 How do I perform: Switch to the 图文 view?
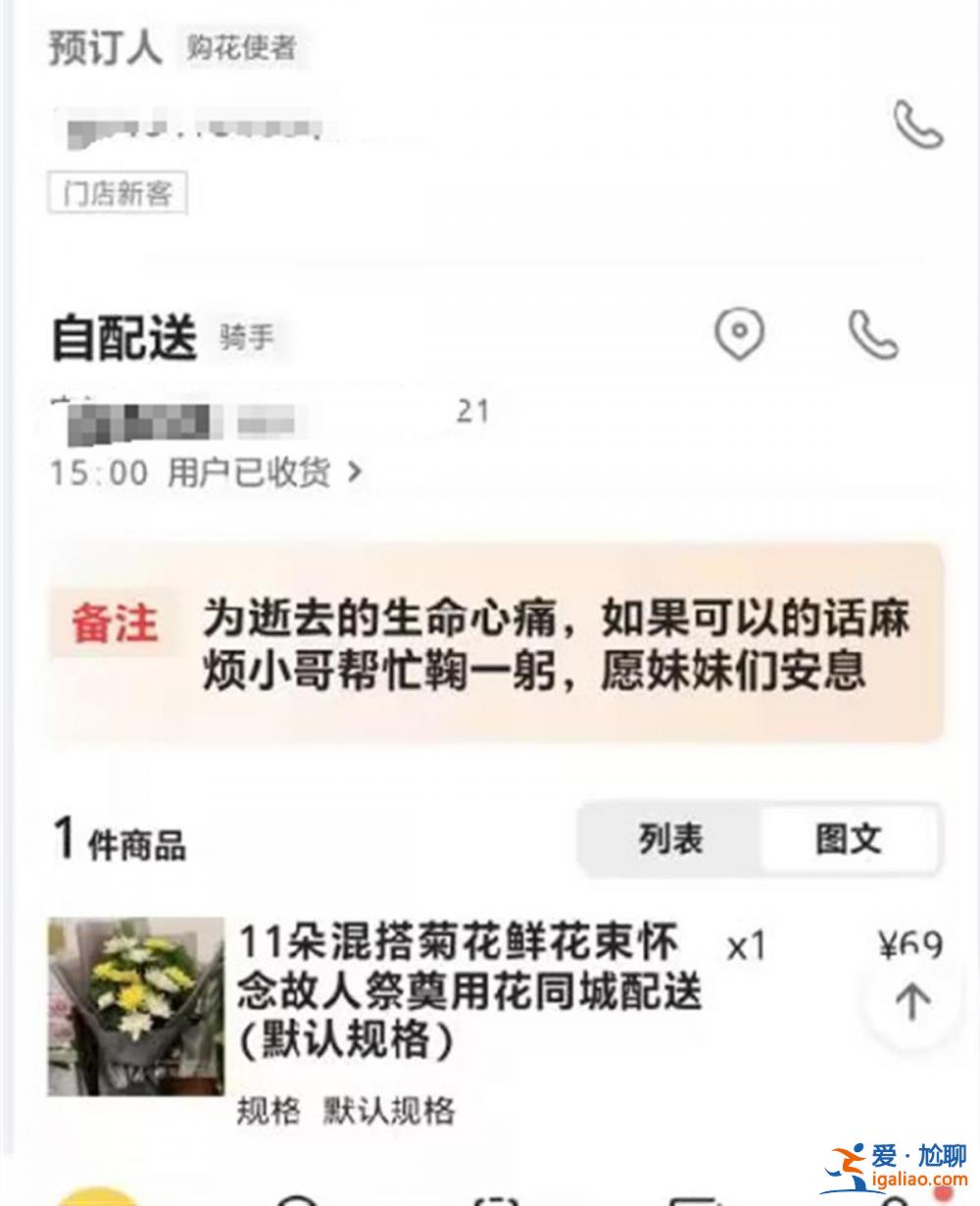pyautogui.click(x=849, y=839)
